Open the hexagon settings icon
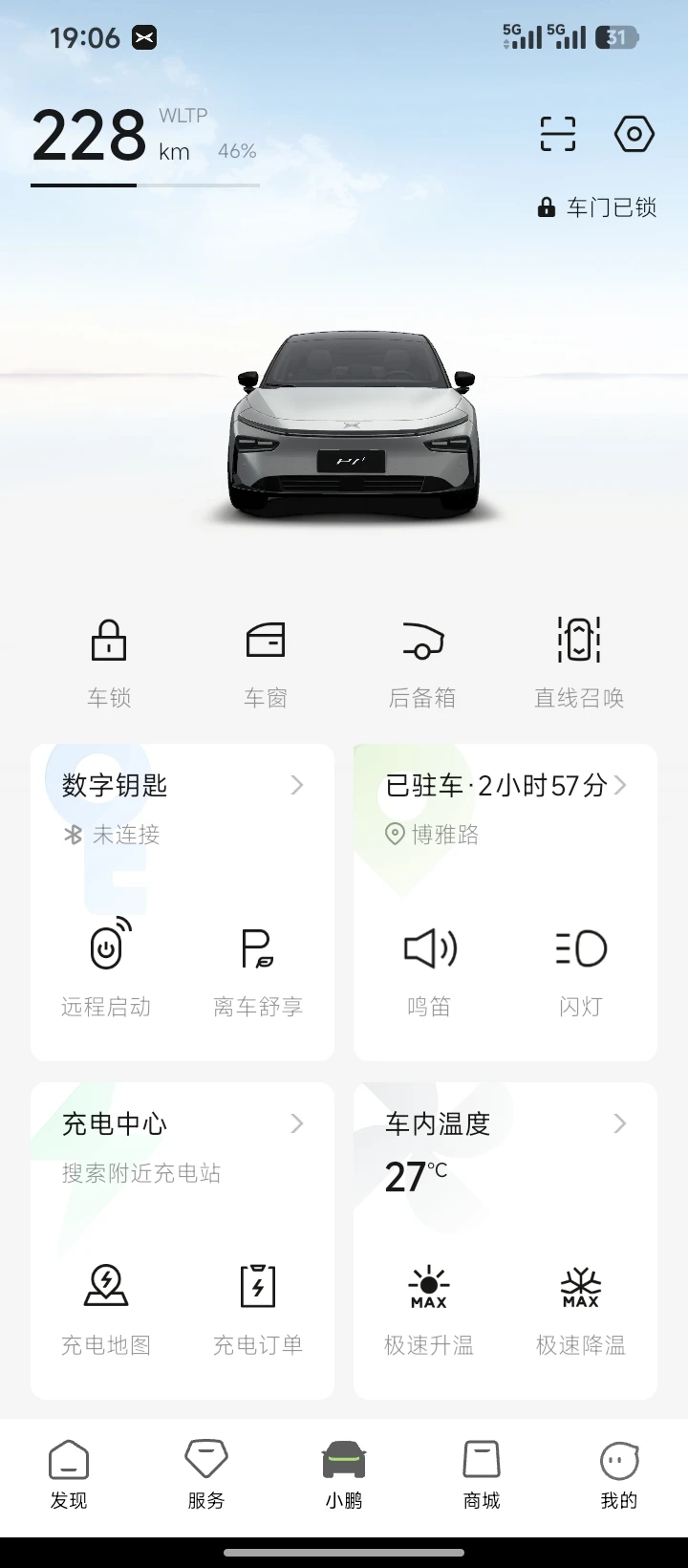Viewport: 688px width, 1568px height. (634, 134)
